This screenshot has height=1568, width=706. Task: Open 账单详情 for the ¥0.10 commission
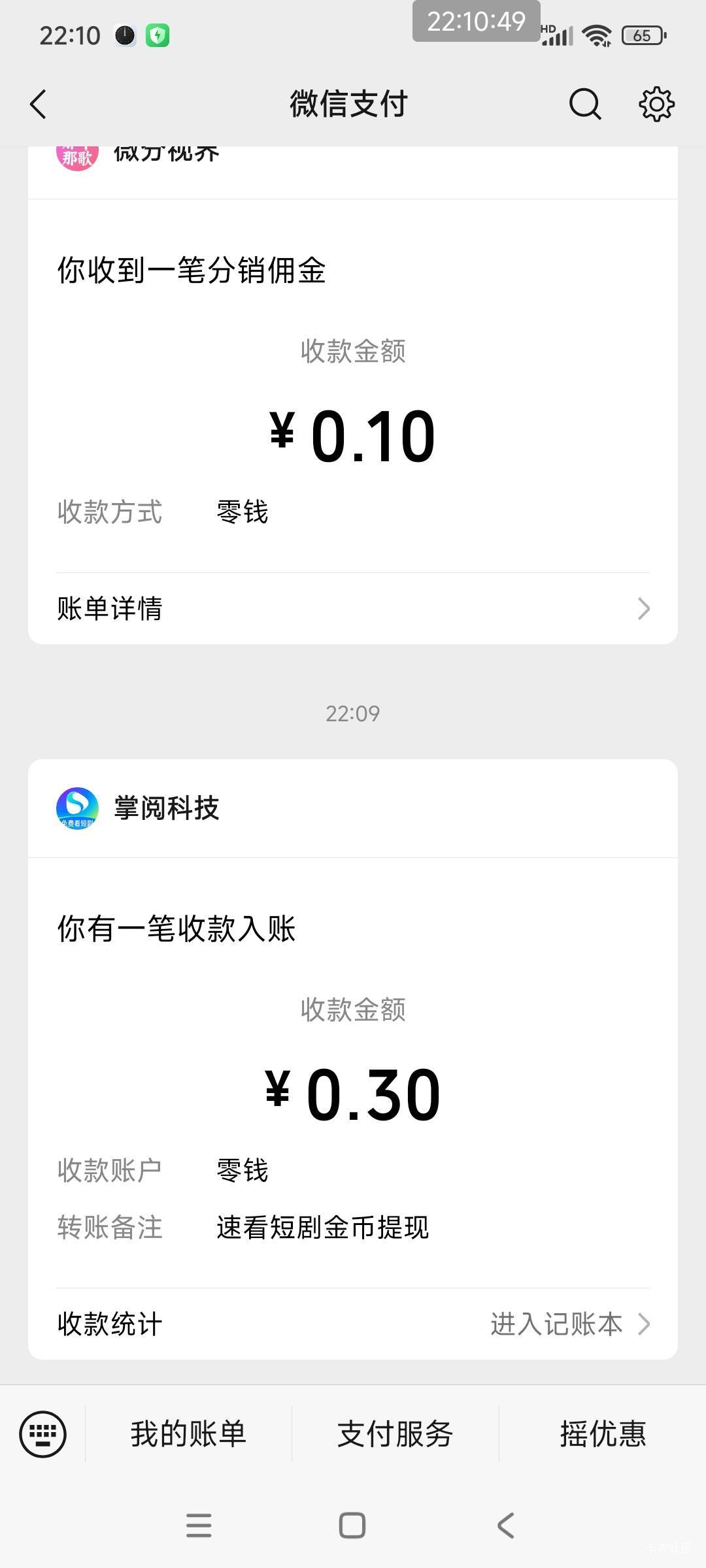(353, 609)
